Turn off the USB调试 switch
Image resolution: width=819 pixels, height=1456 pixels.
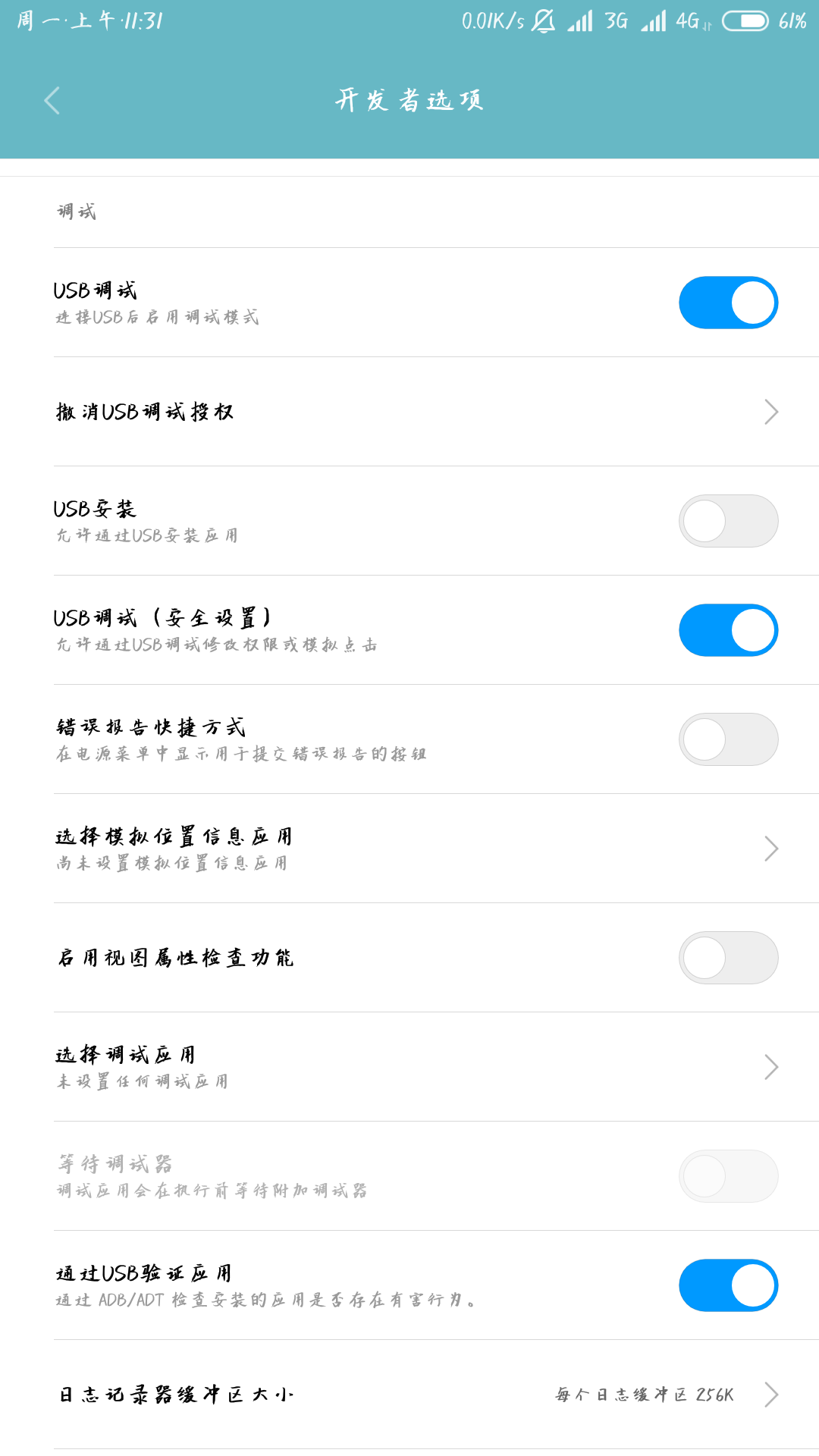(728, 303)
